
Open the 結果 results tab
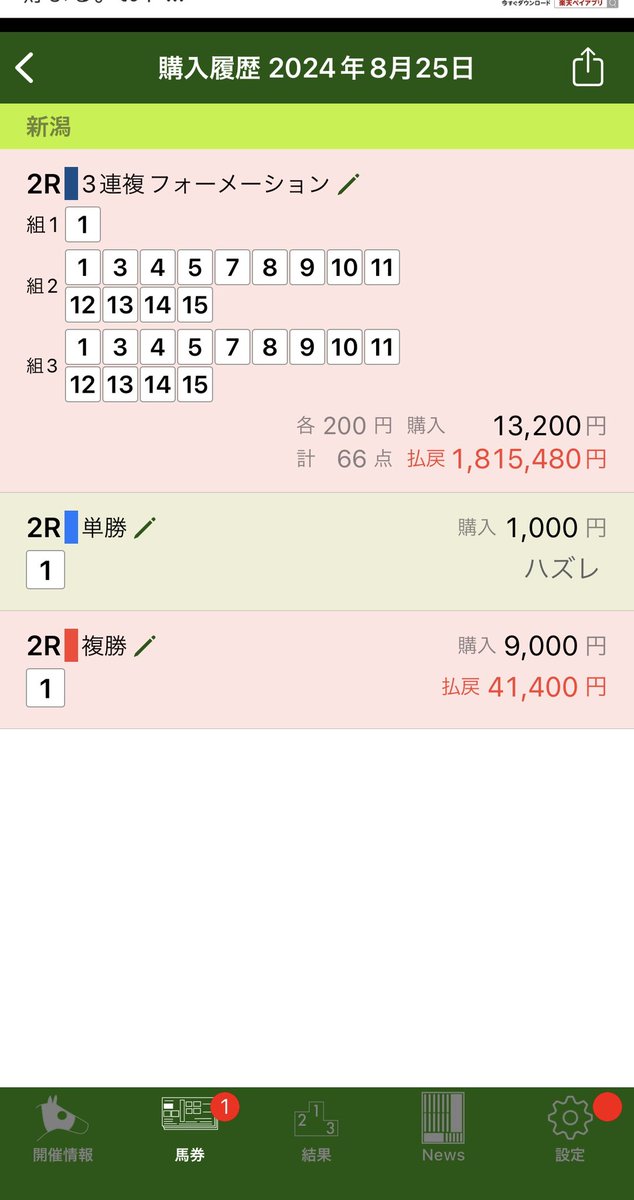pos(317,1129)
